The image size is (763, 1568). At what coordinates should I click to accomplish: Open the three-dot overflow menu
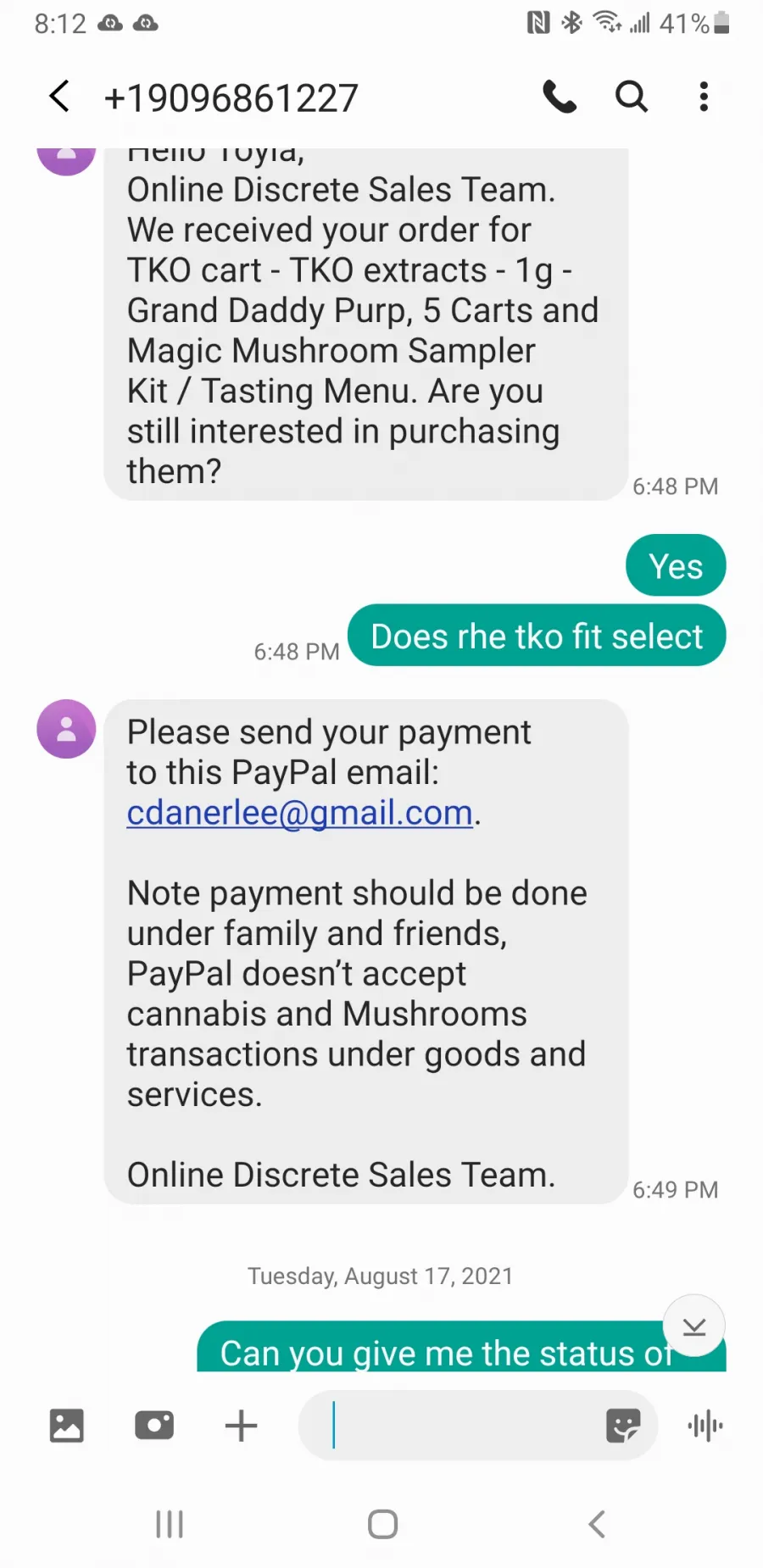click(704, 97)
